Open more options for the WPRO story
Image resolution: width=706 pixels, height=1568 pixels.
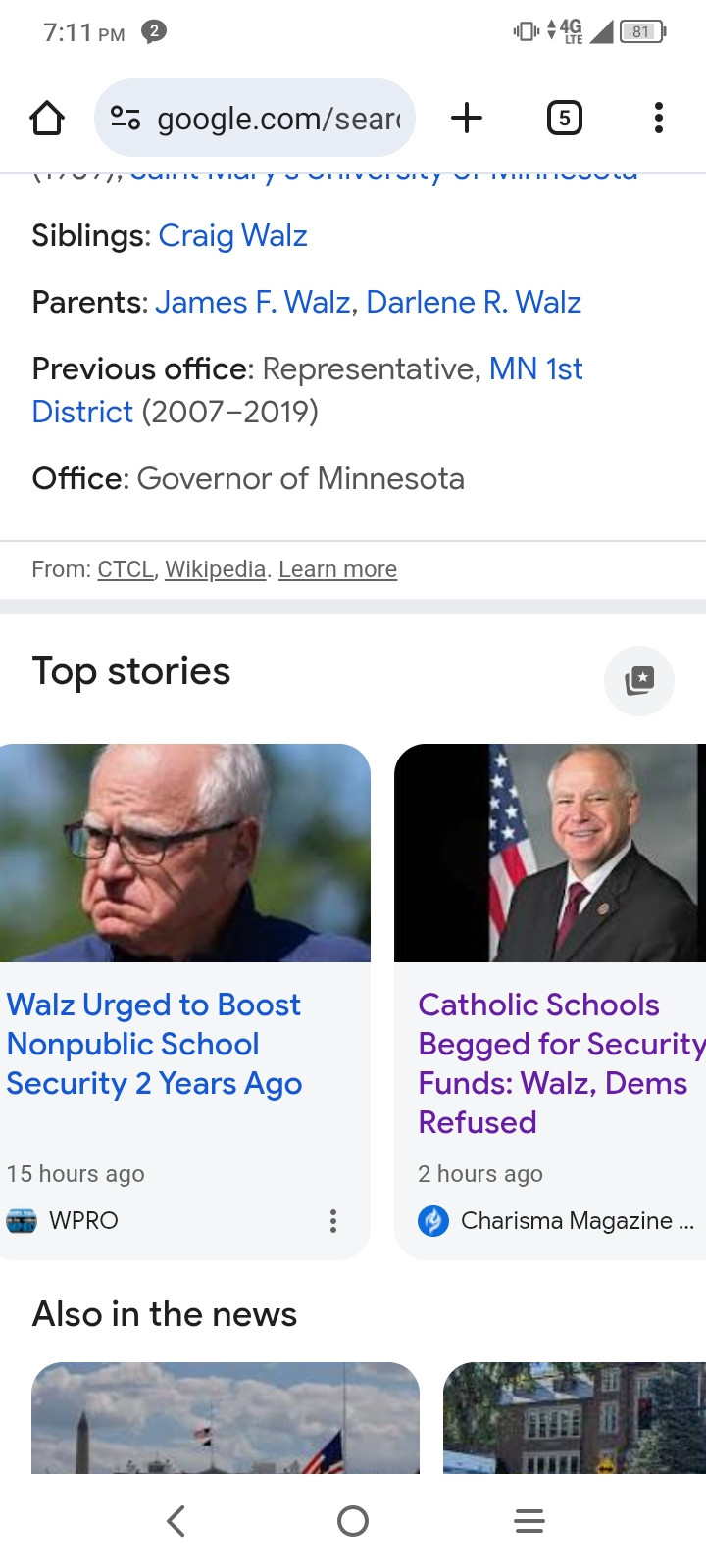click(333, 1221)
